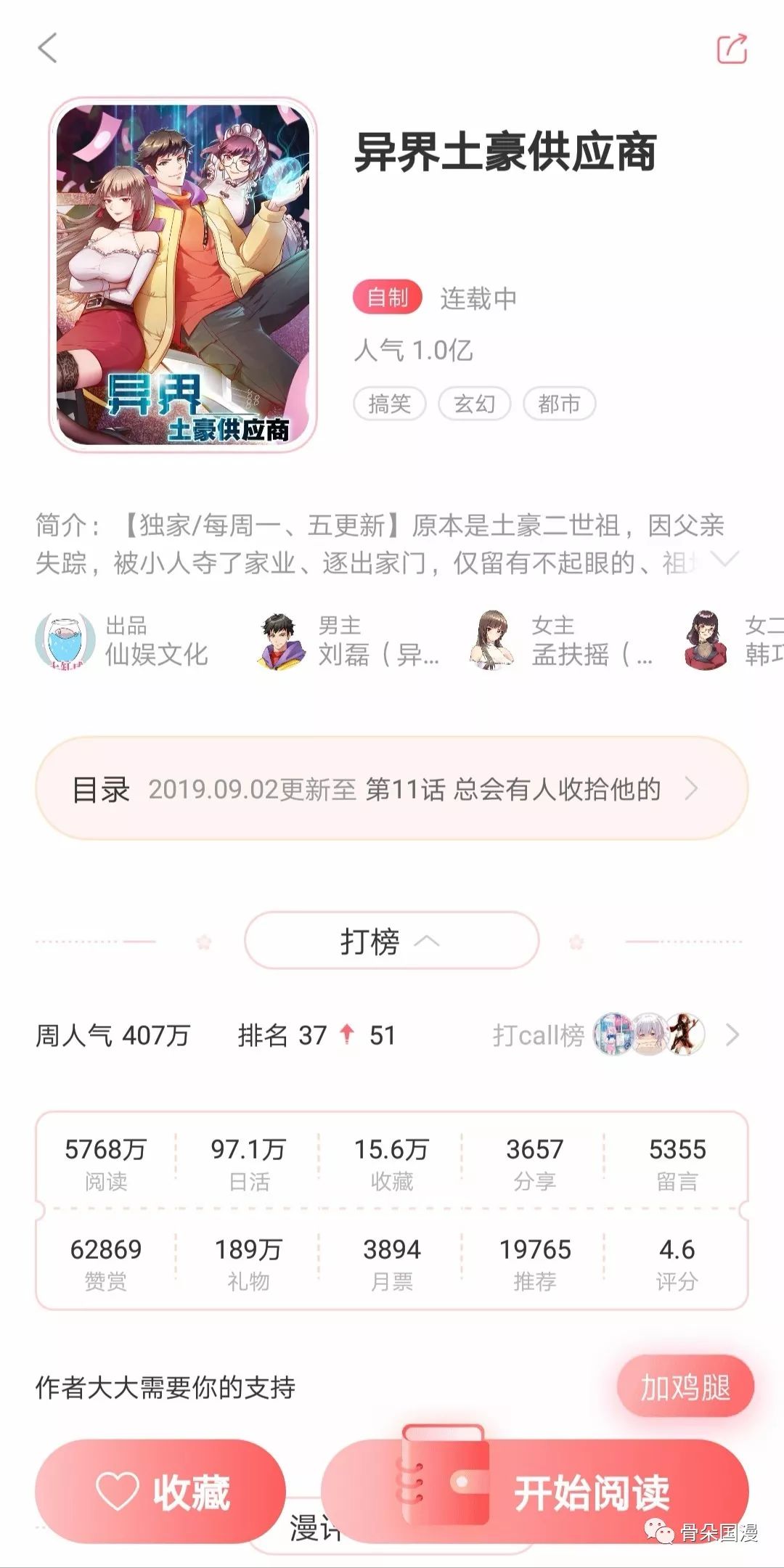Open the 目录 chapter list

coord(392,792)
